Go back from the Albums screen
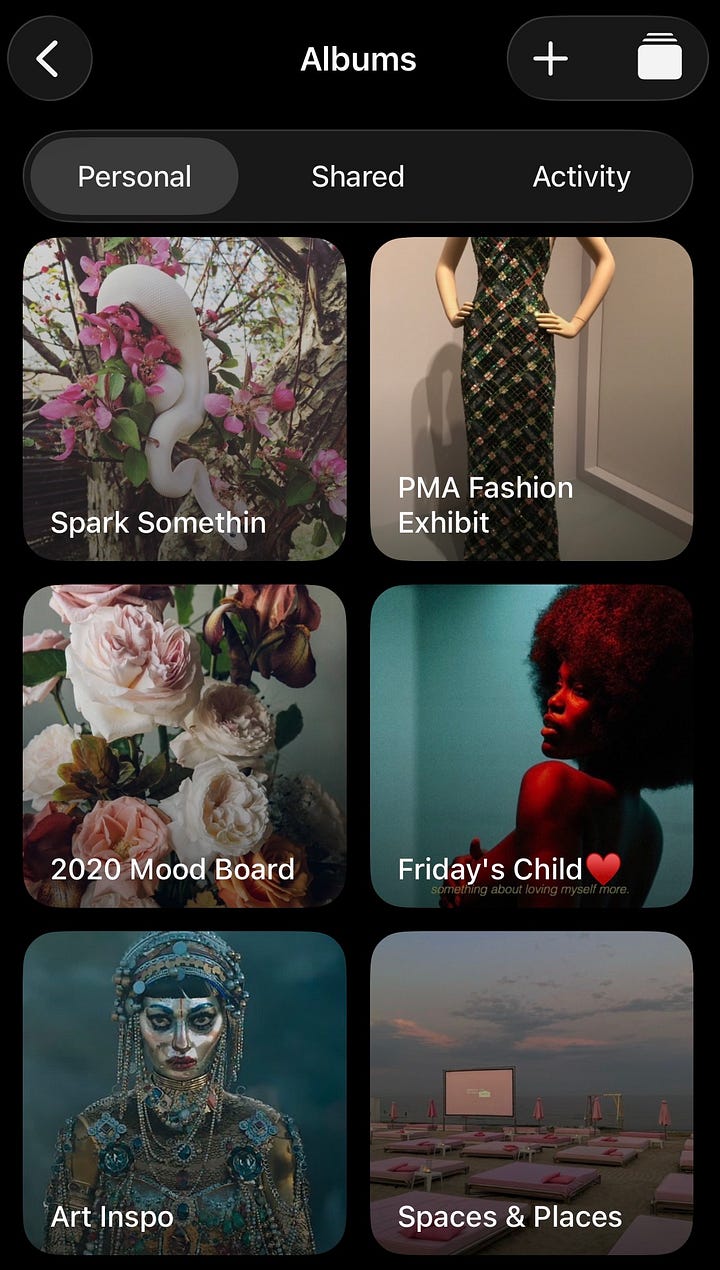Viewport: 720px width, 1270px height. click(49, 59)
